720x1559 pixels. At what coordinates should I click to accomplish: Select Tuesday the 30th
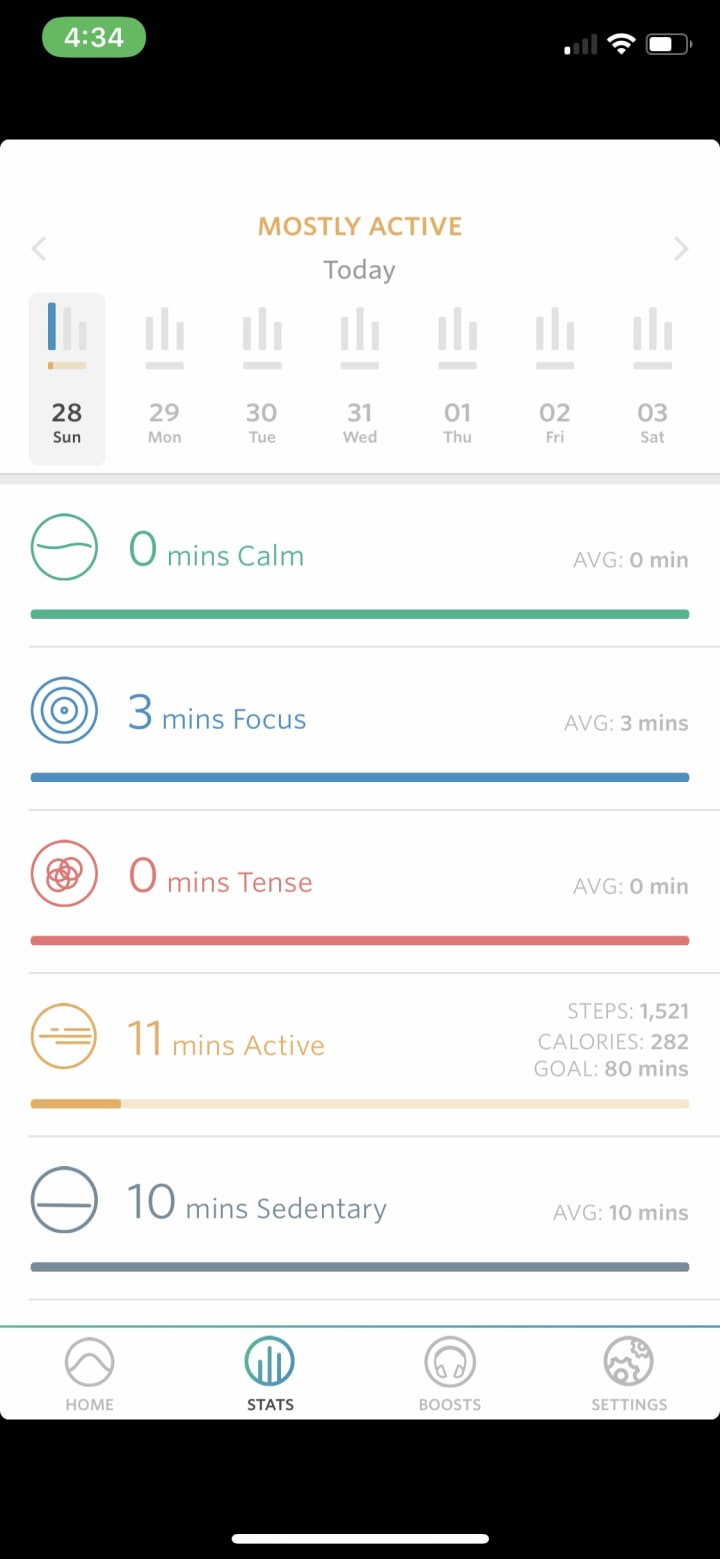262,379
